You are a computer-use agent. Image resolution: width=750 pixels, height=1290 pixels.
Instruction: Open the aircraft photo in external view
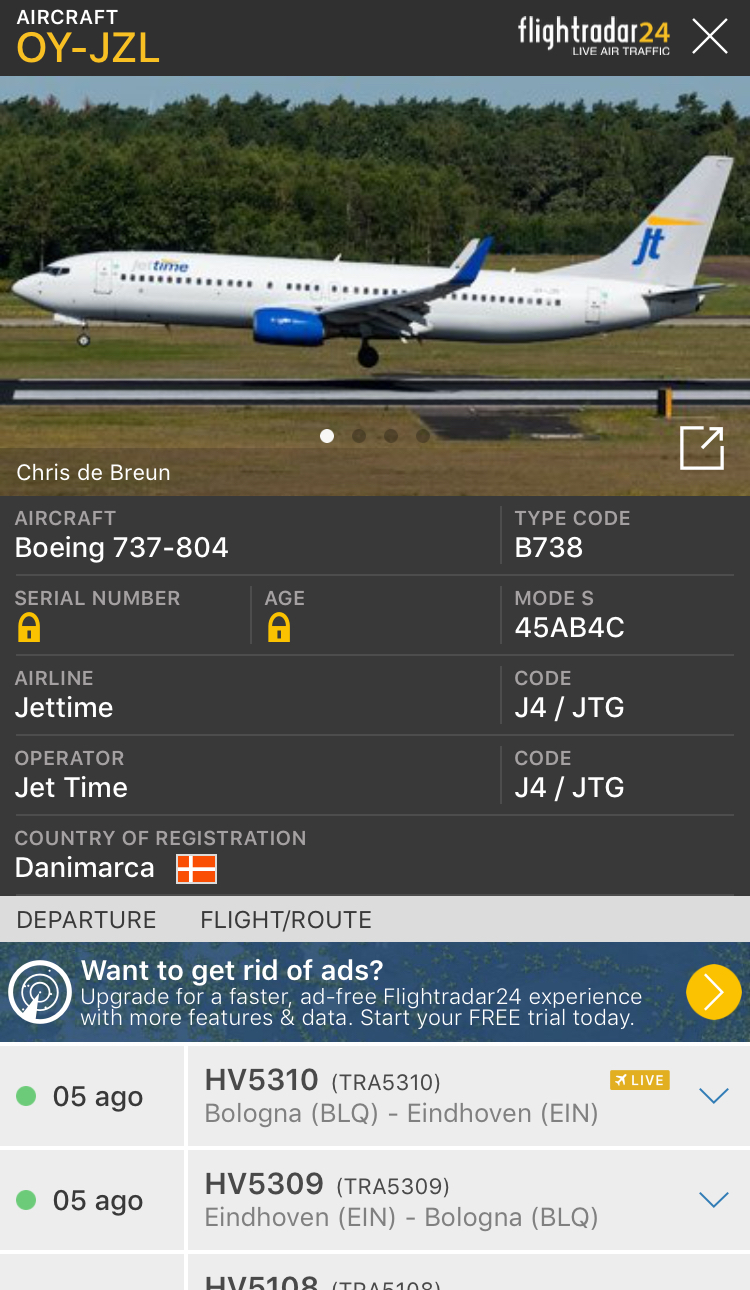click(701, 447)
